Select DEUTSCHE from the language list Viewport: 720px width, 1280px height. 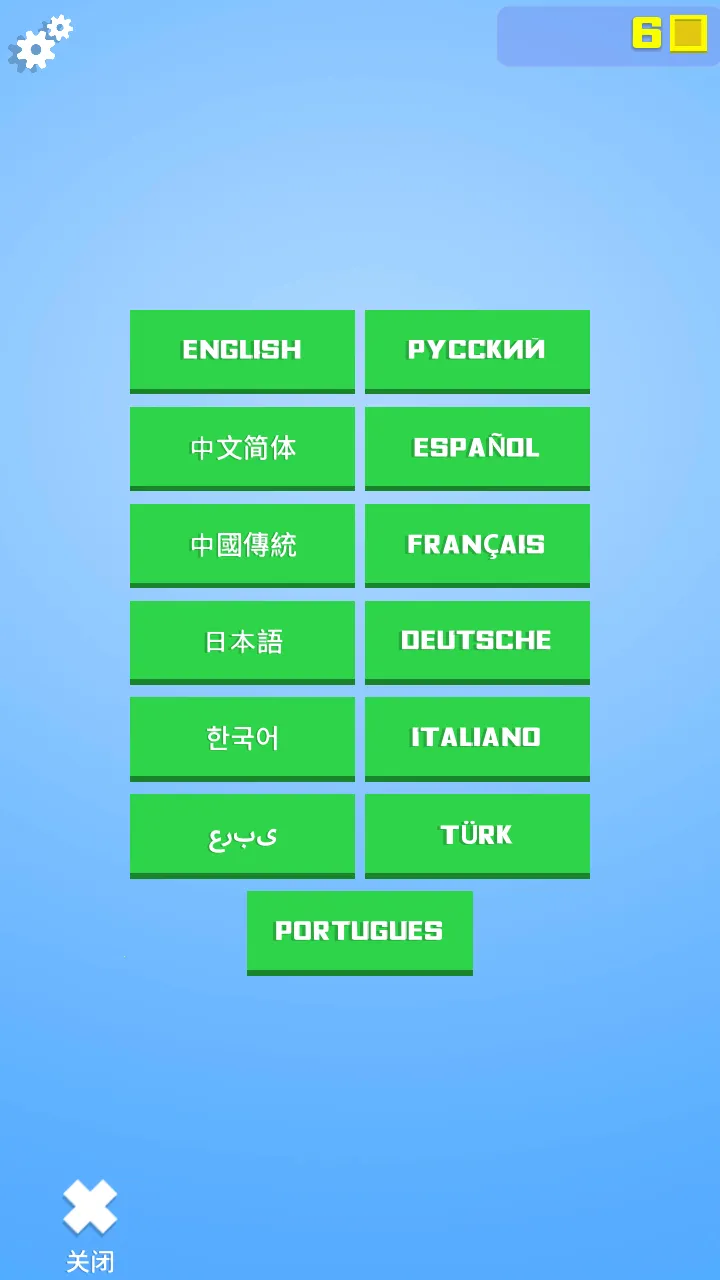click(478, 641)
